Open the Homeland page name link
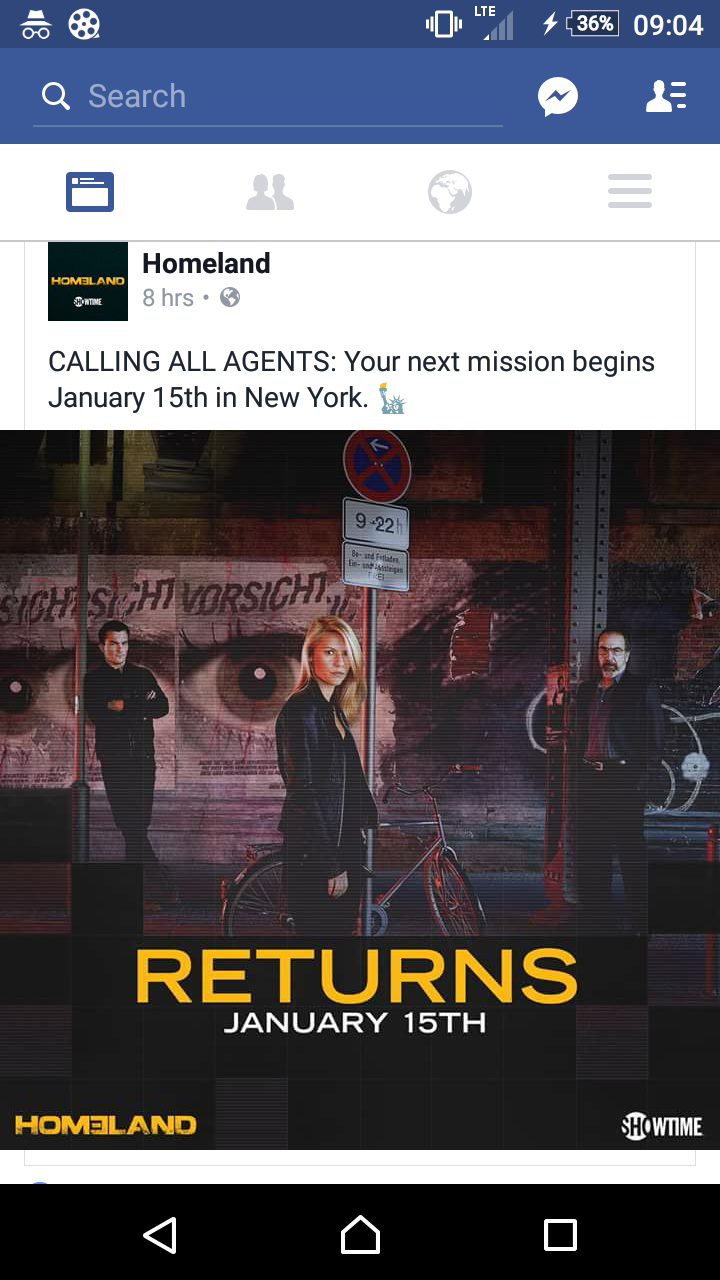Viewport: 720px width, 1280px height. coord(206,264)
